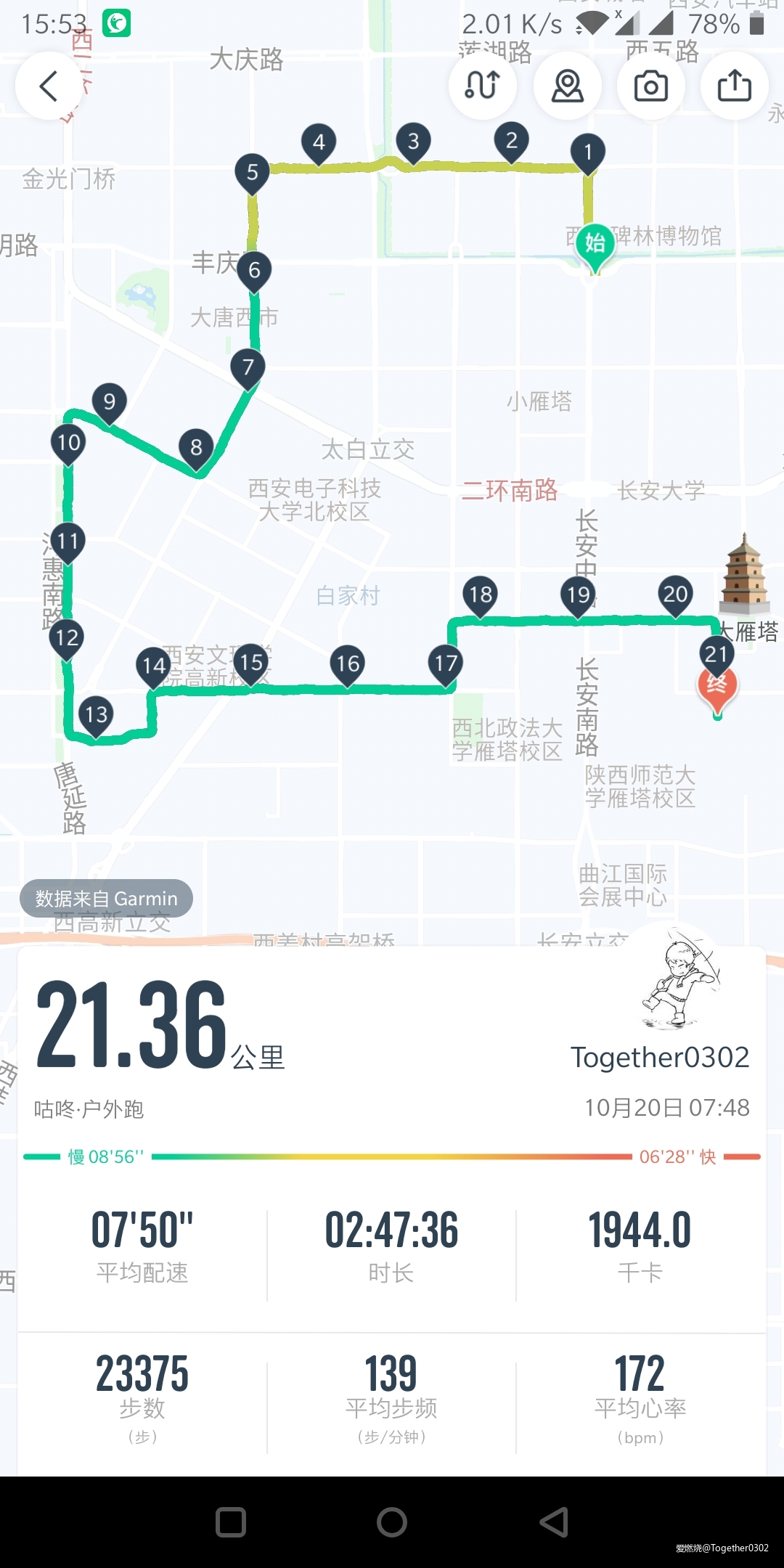Screen dimensions: 784x1568
Task: Tap the camera screenshot icon
Action: (650, 85)
